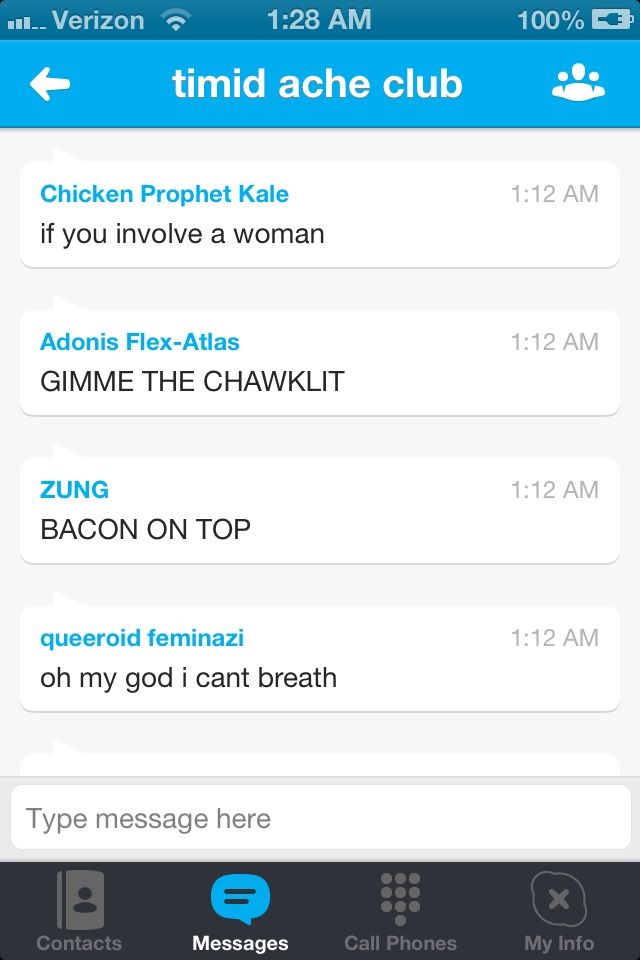Open the group participants icon

578,85
